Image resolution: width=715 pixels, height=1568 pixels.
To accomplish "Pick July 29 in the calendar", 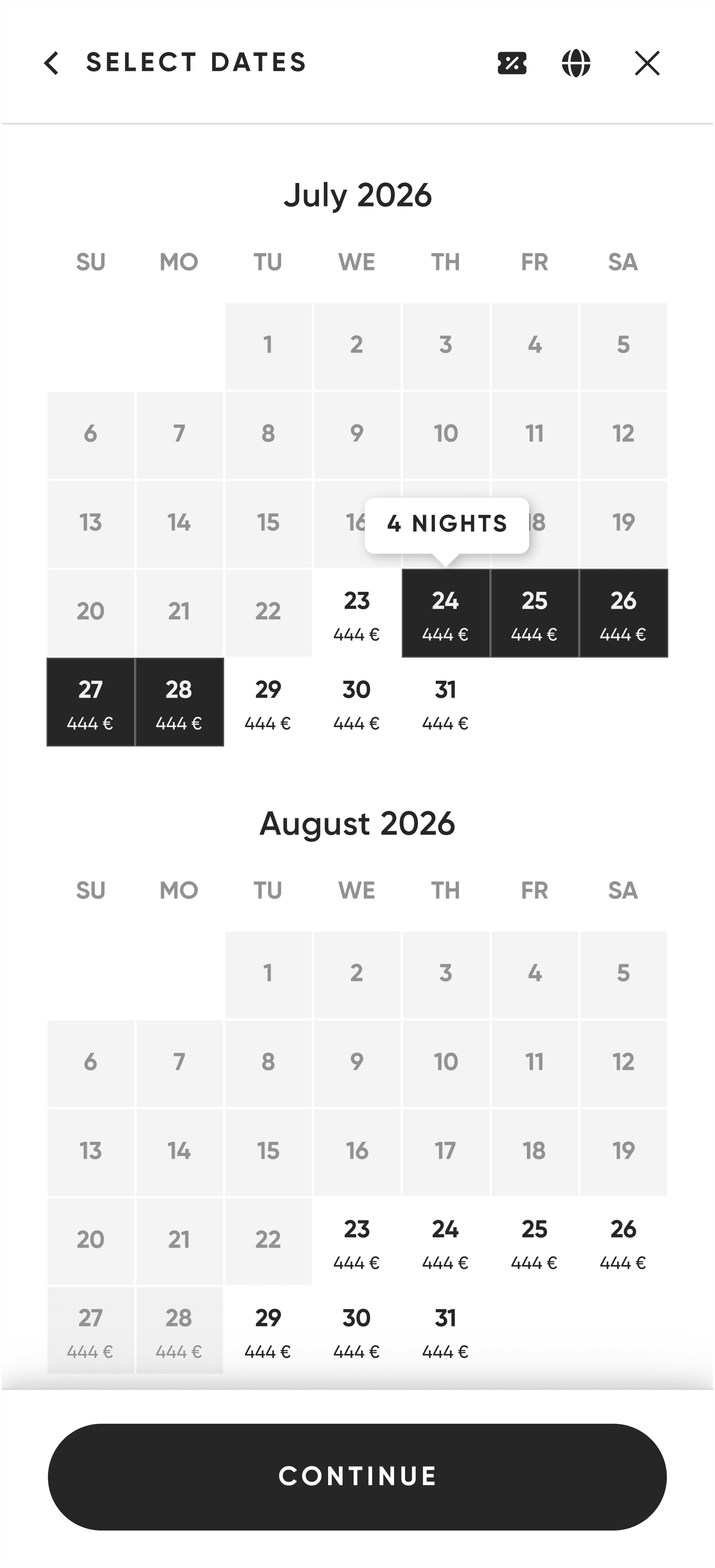I will [268, 702].
